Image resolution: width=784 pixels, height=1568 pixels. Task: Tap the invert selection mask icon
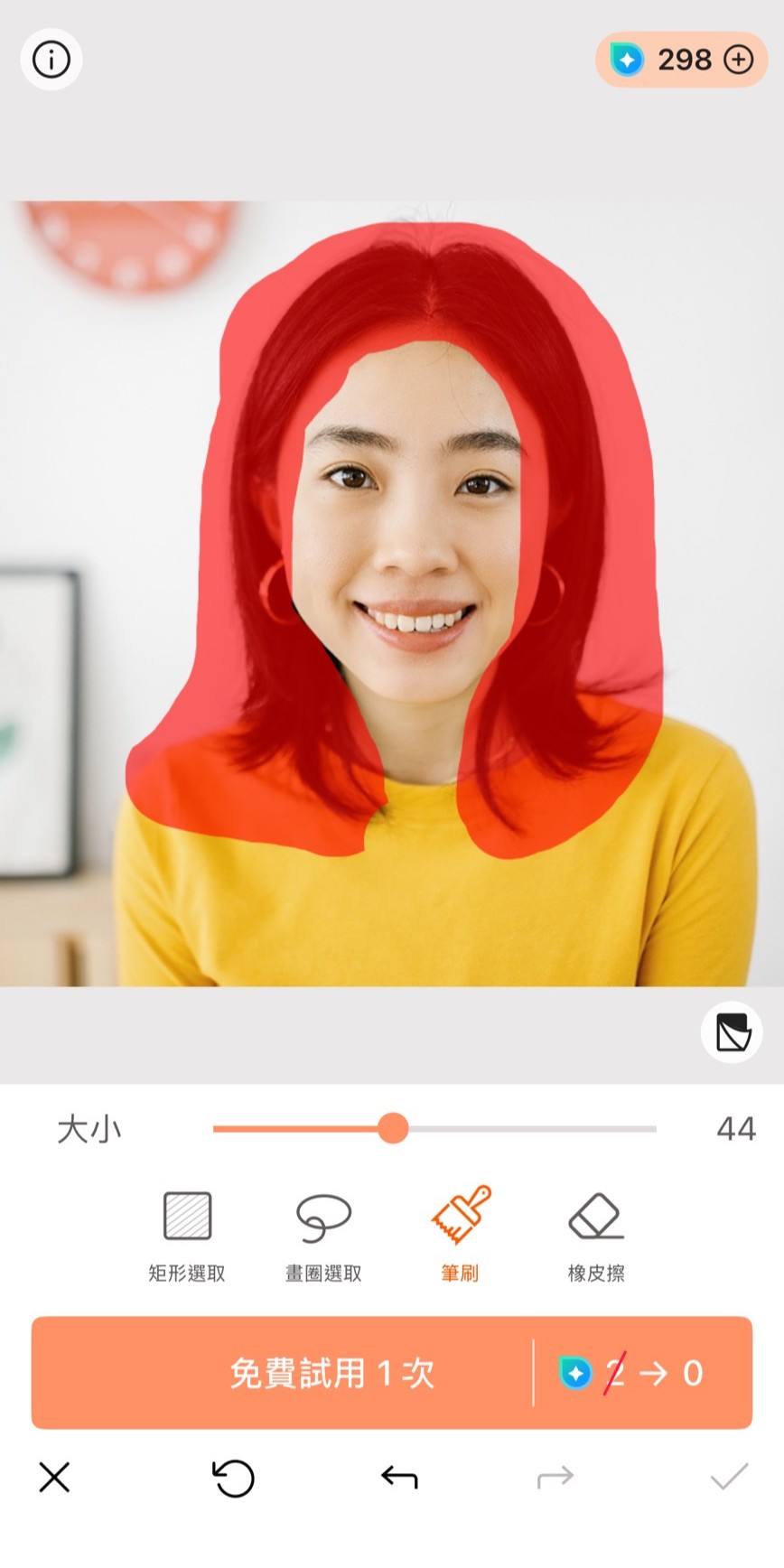tap(732, 1033)
